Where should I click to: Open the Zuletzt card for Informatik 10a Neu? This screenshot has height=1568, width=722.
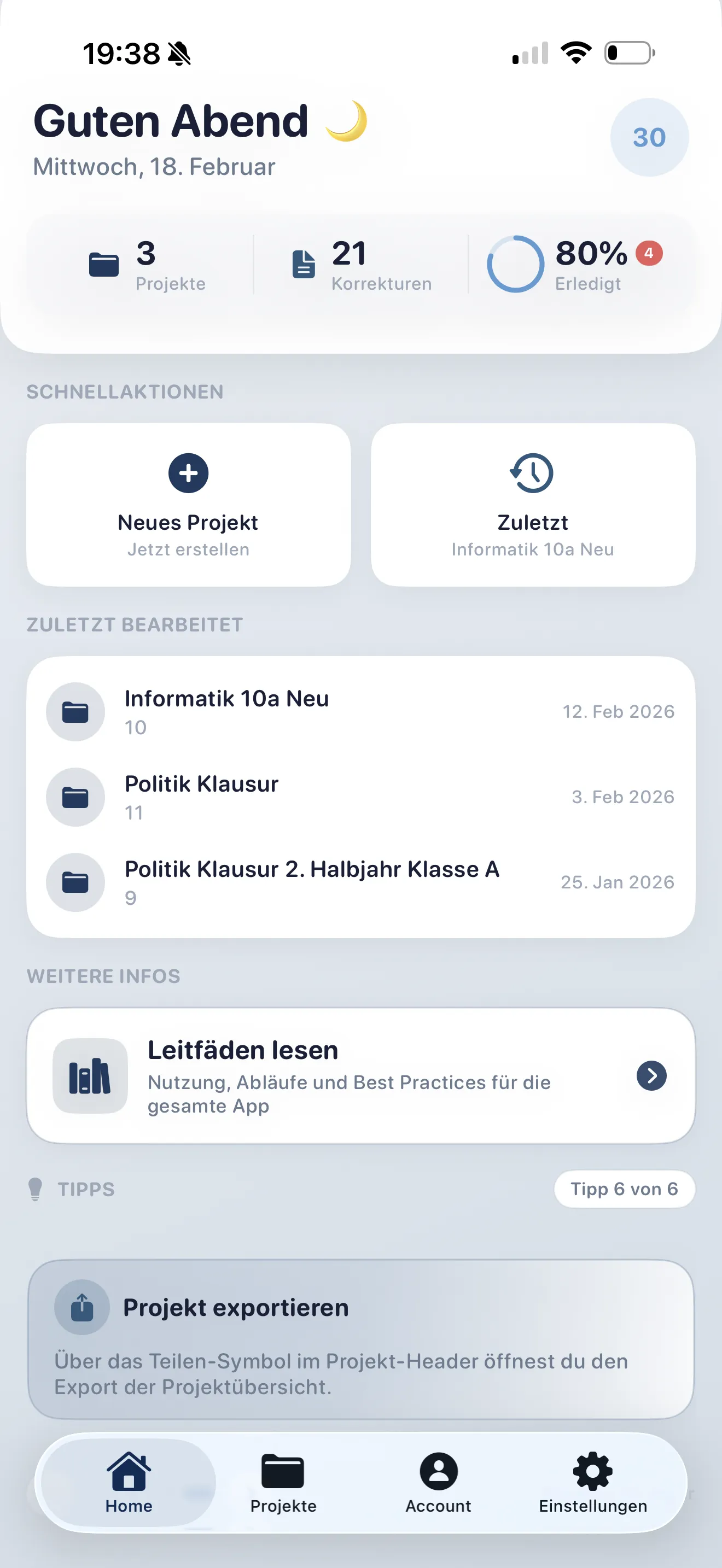tap(533, 504)
